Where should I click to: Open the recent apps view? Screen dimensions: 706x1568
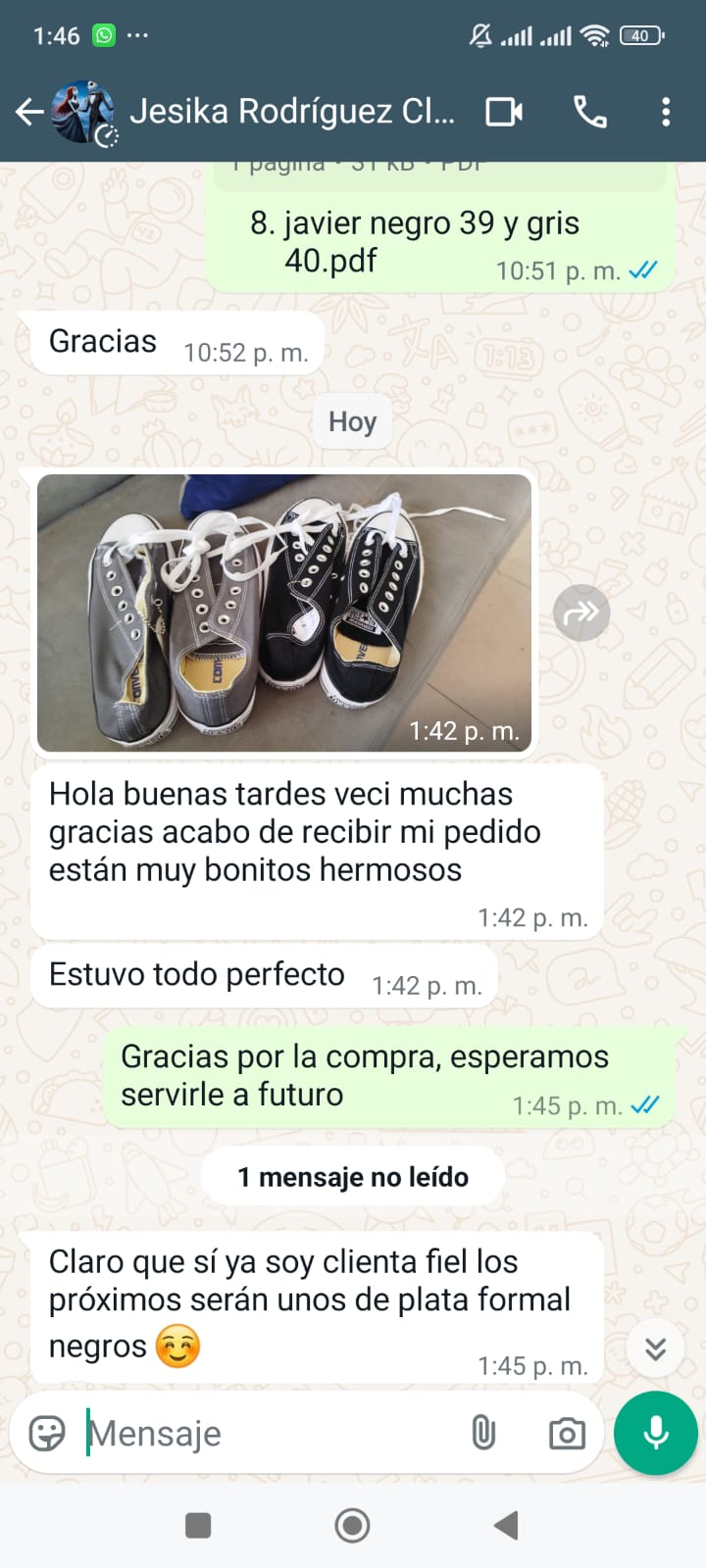(x=198, y=1525)
